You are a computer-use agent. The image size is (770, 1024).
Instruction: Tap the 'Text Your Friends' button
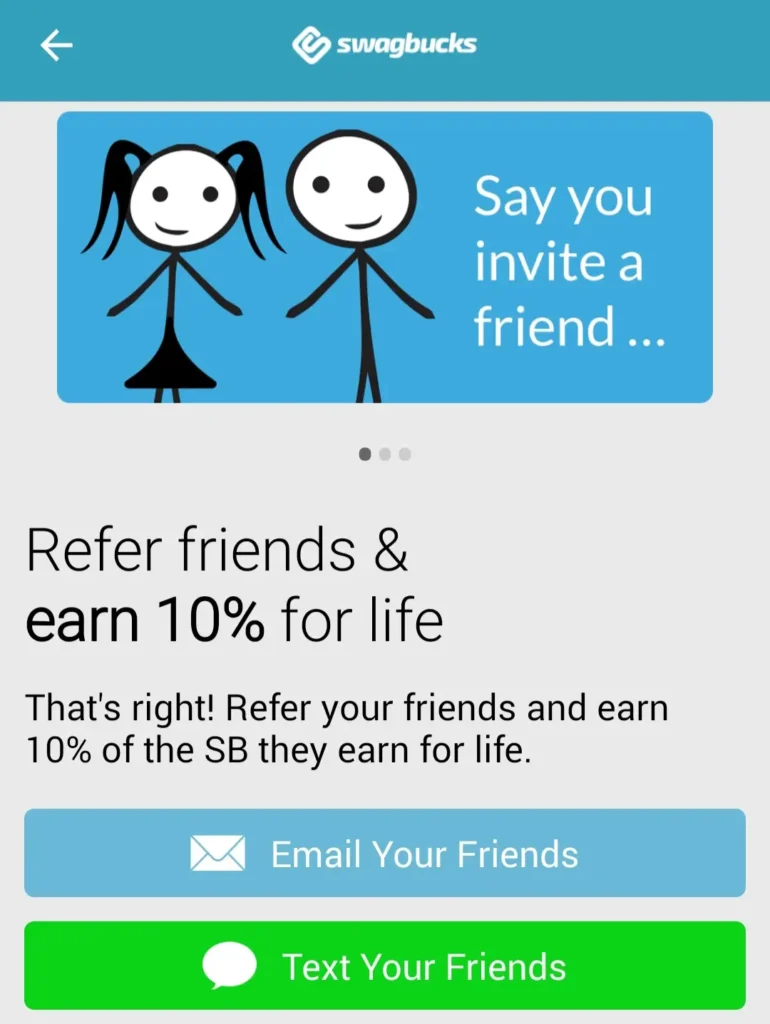tap(385, 966)
